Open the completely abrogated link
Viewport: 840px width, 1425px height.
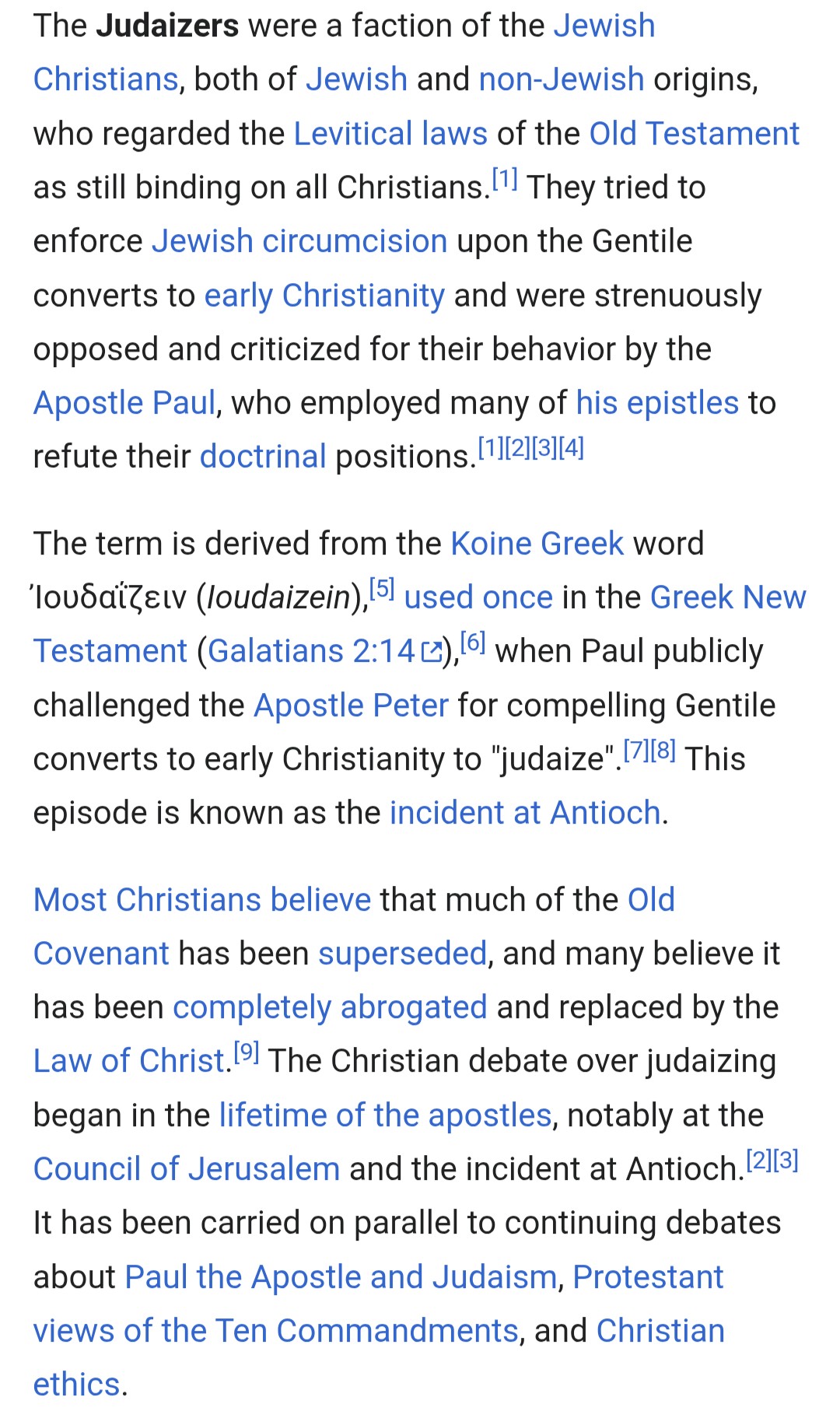click(x=330, y=1007)
